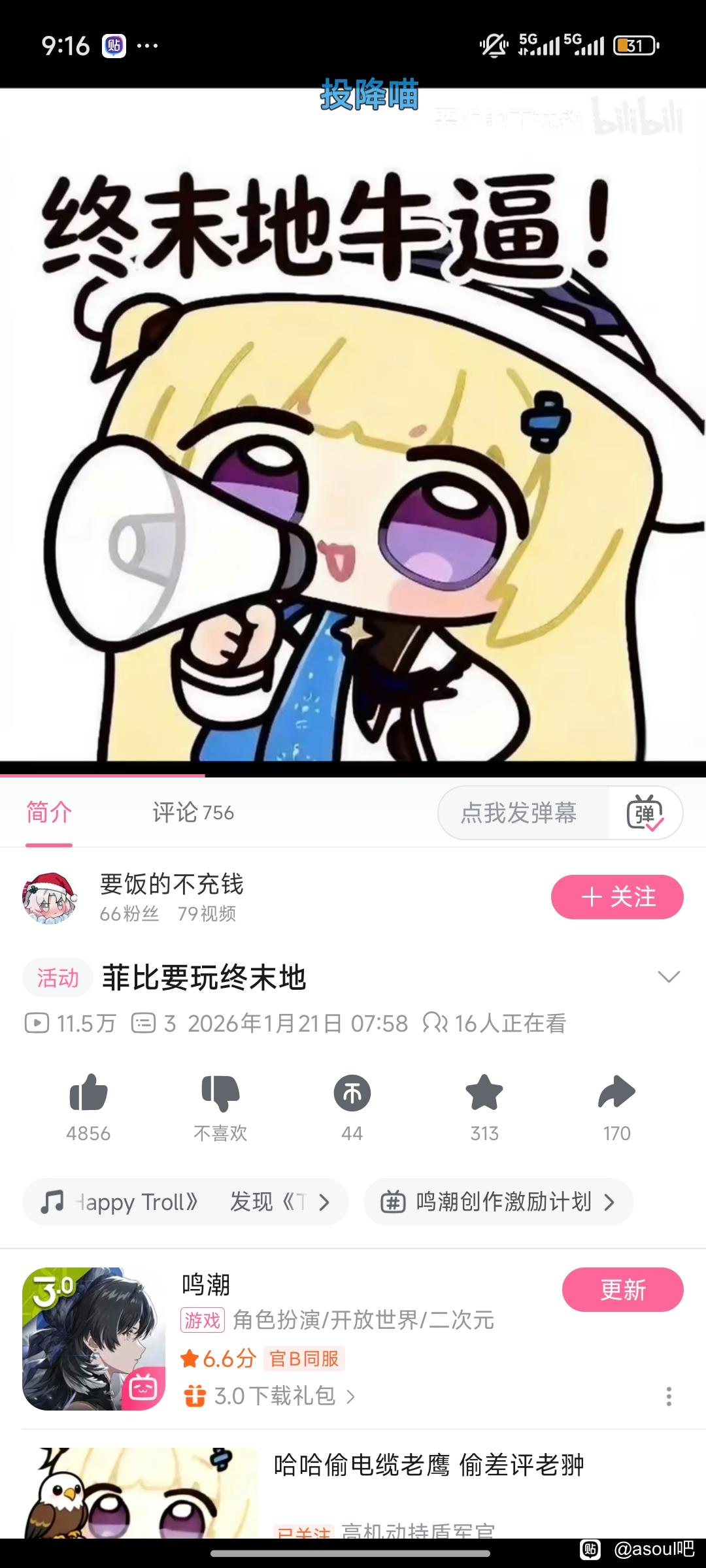Select the 简介 tab
The height and width of the screenshot is (1568, 706).
(49, 813)
